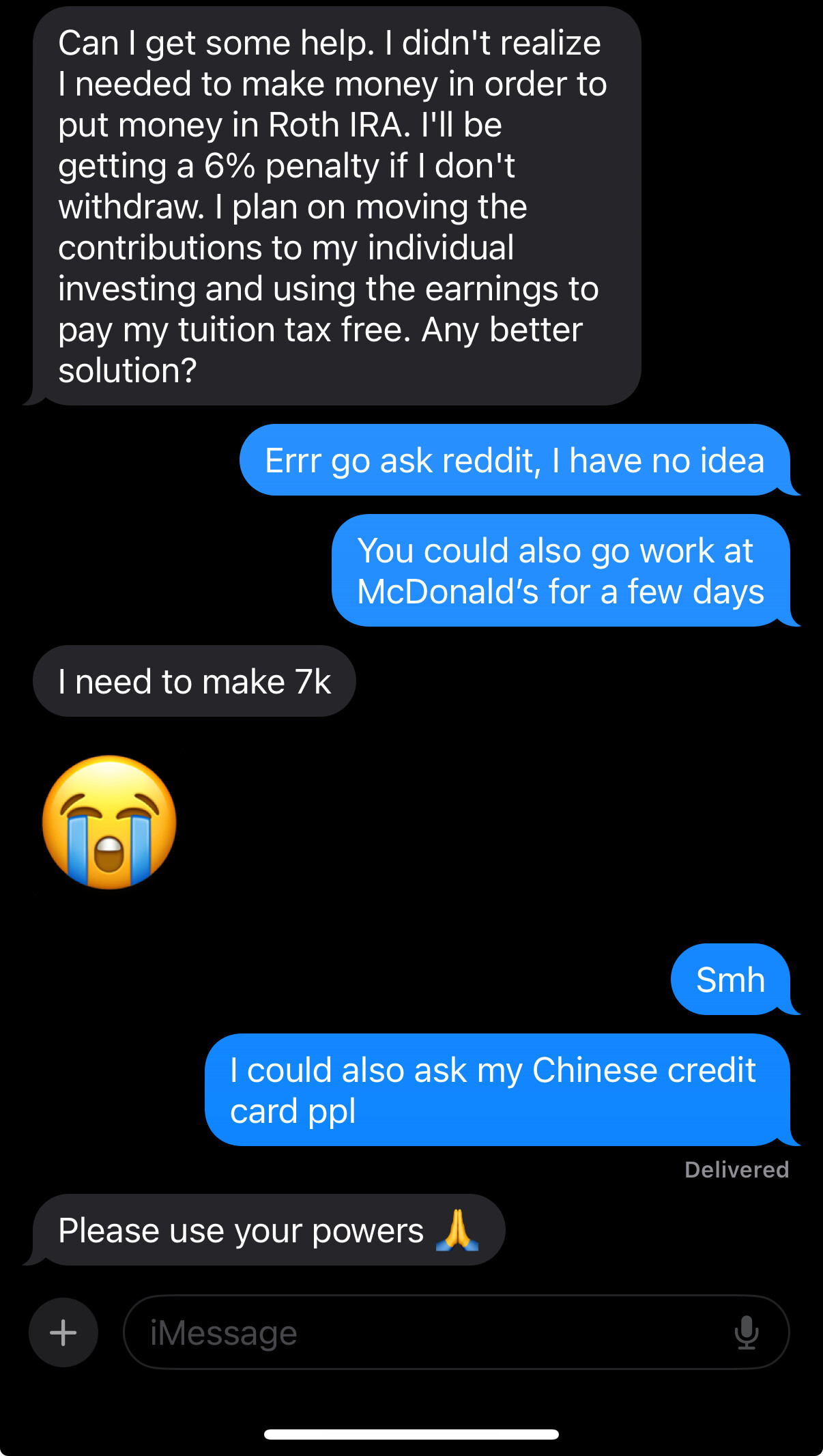Start dictation with the microphone icon
Viewport: 823px width, 1456px height.
click(747, 1332)
